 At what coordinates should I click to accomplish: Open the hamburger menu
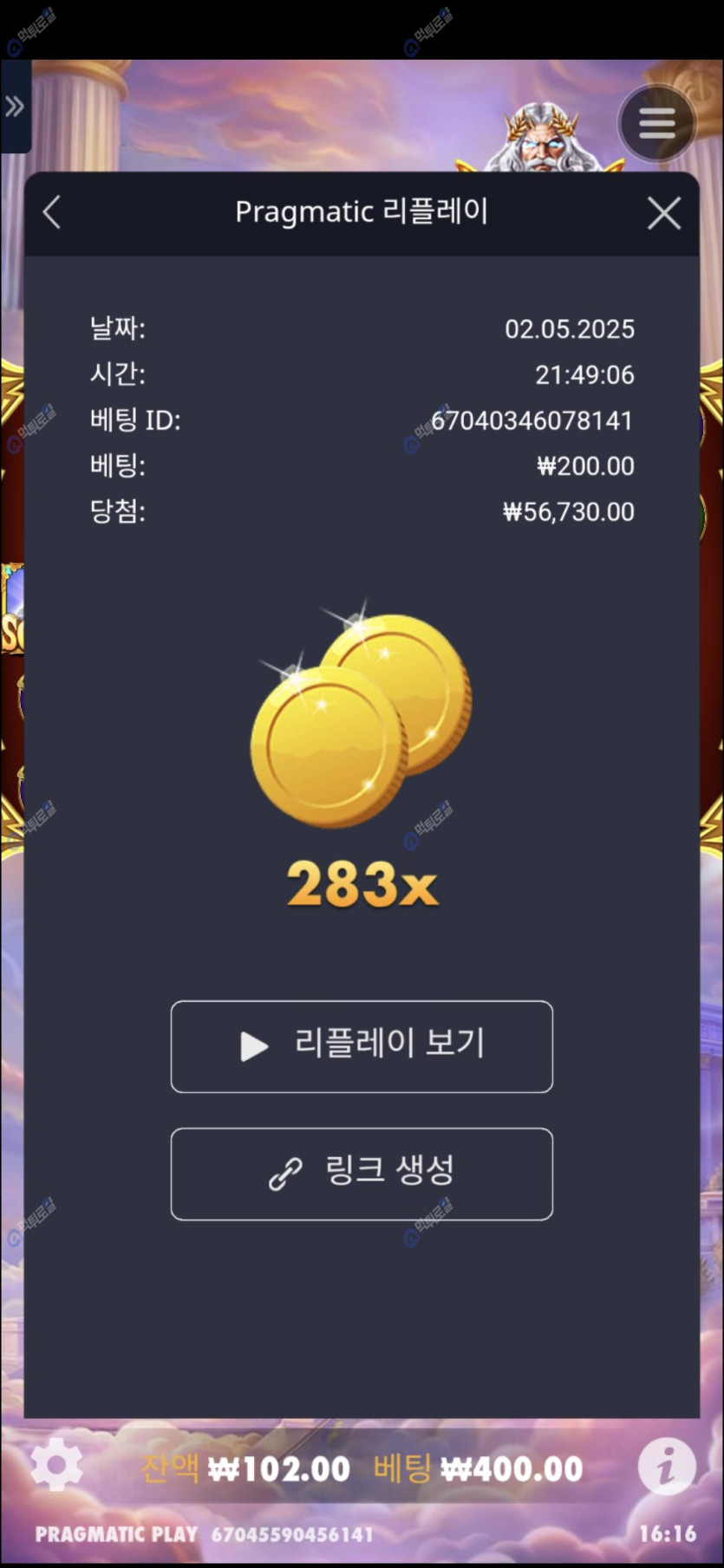tap(656, 123)
